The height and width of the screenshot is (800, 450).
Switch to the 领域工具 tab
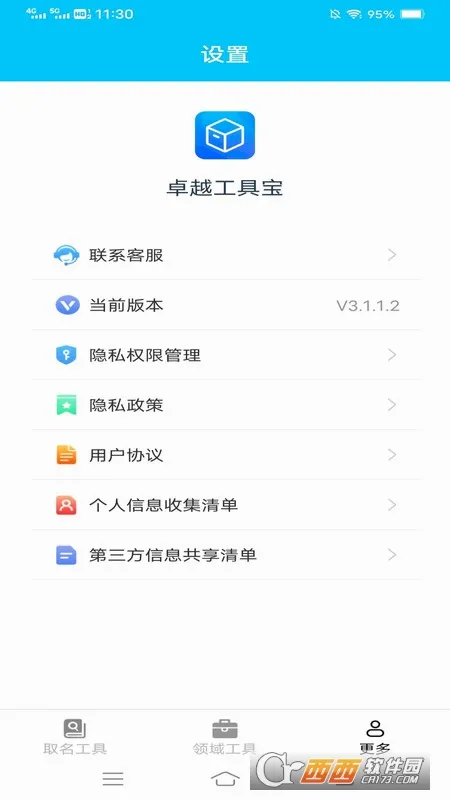click(x=224, y=737)
